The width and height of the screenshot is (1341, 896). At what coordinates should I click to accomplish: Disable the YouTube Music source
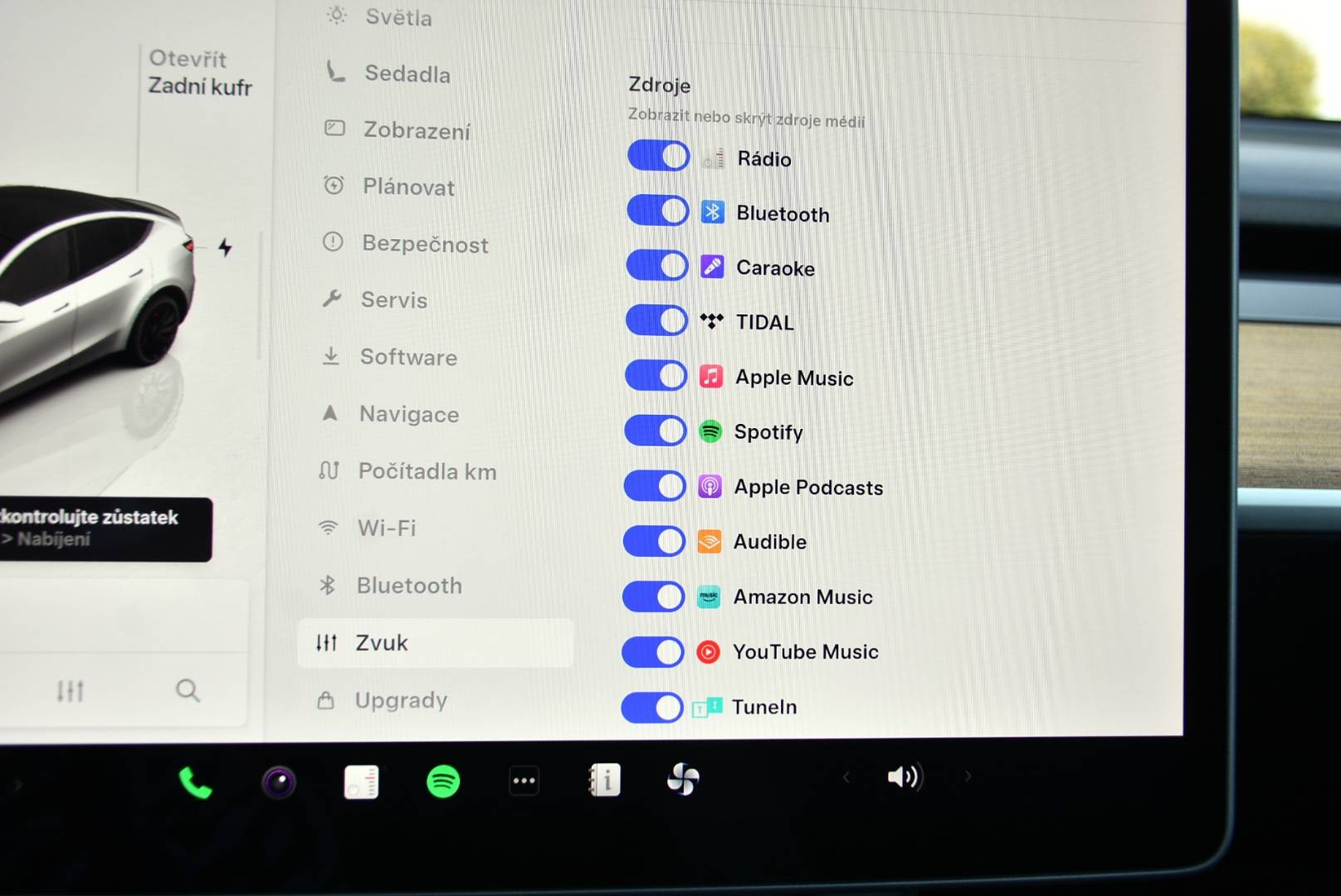pos(652,652)
